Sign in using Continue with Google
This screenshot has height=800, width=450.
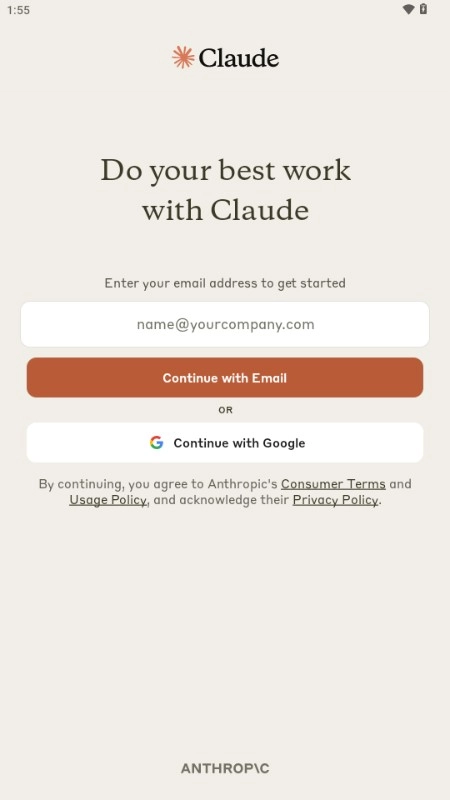pos(225,443)
